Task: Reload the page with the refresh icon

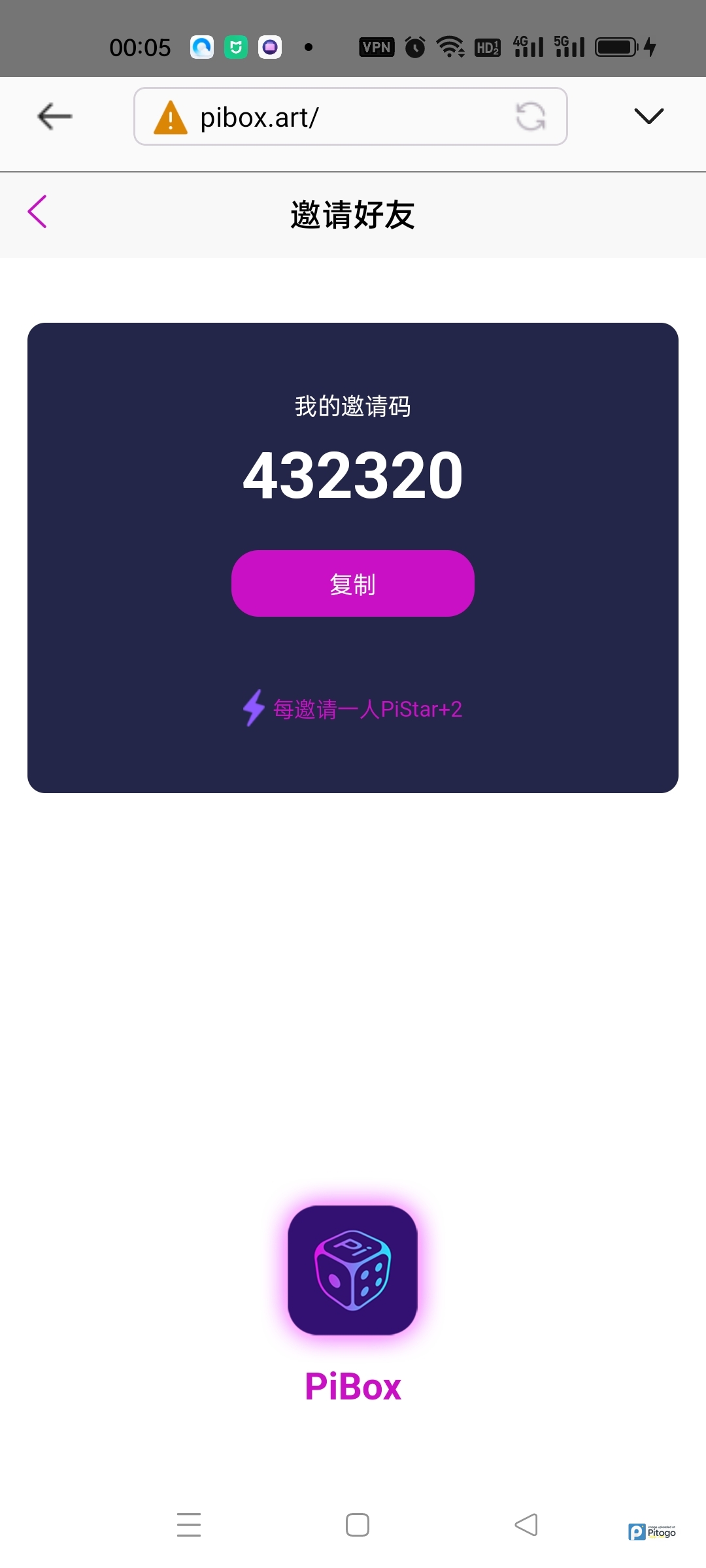Action: point(530,117)
